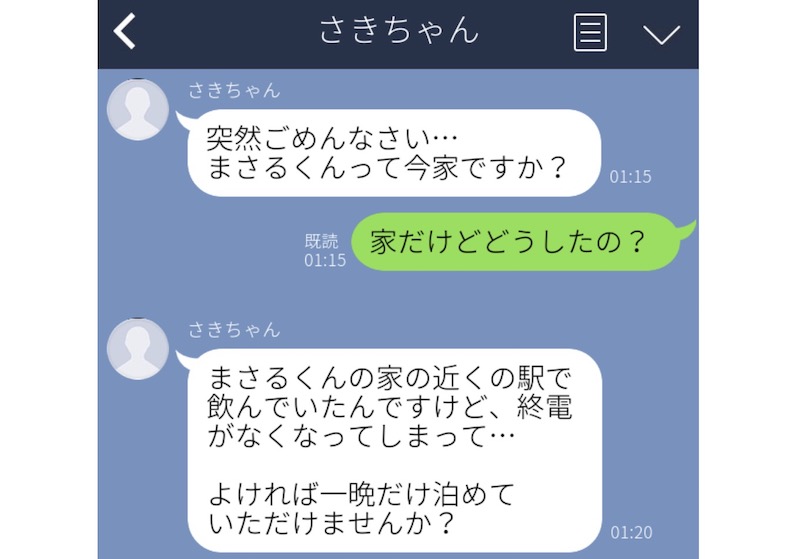Screen dimensions: 800x559
Task: Go back from the さきちゃん chat
Action: tap(124, 32)
